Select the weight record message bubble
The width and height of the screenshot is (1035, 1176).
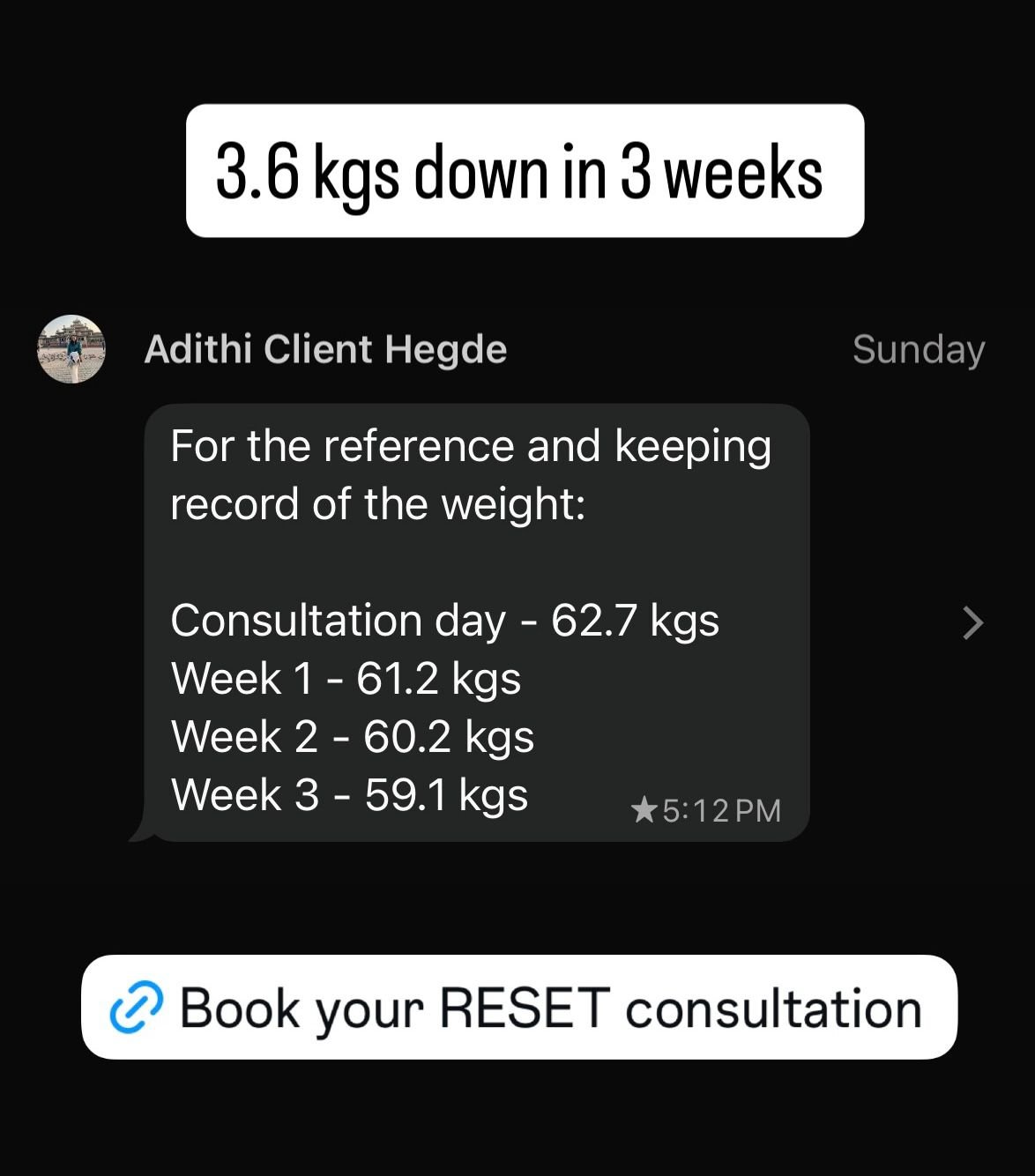click(480, 617)
